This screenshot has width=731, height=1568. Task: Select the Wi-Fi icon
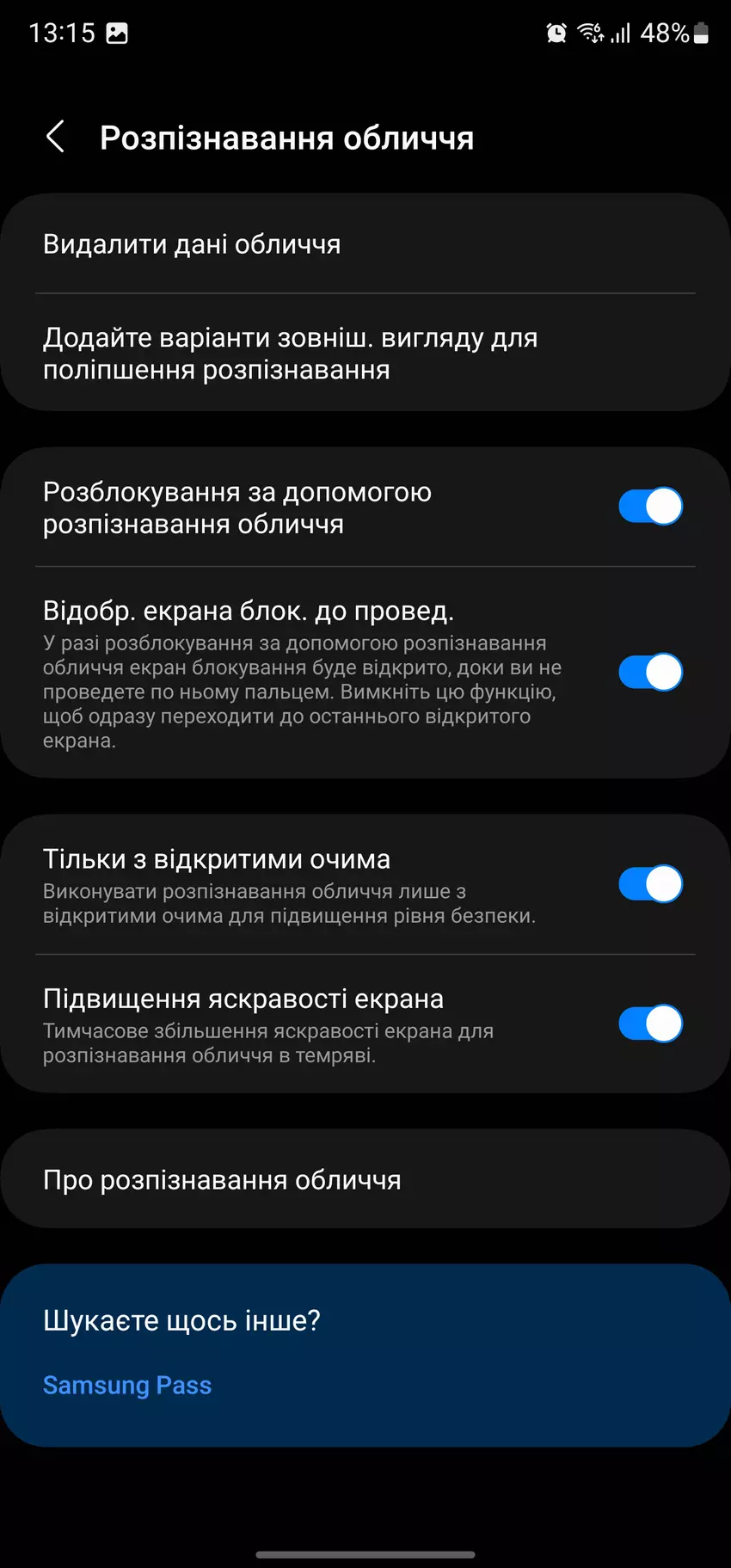coord(592,33)
